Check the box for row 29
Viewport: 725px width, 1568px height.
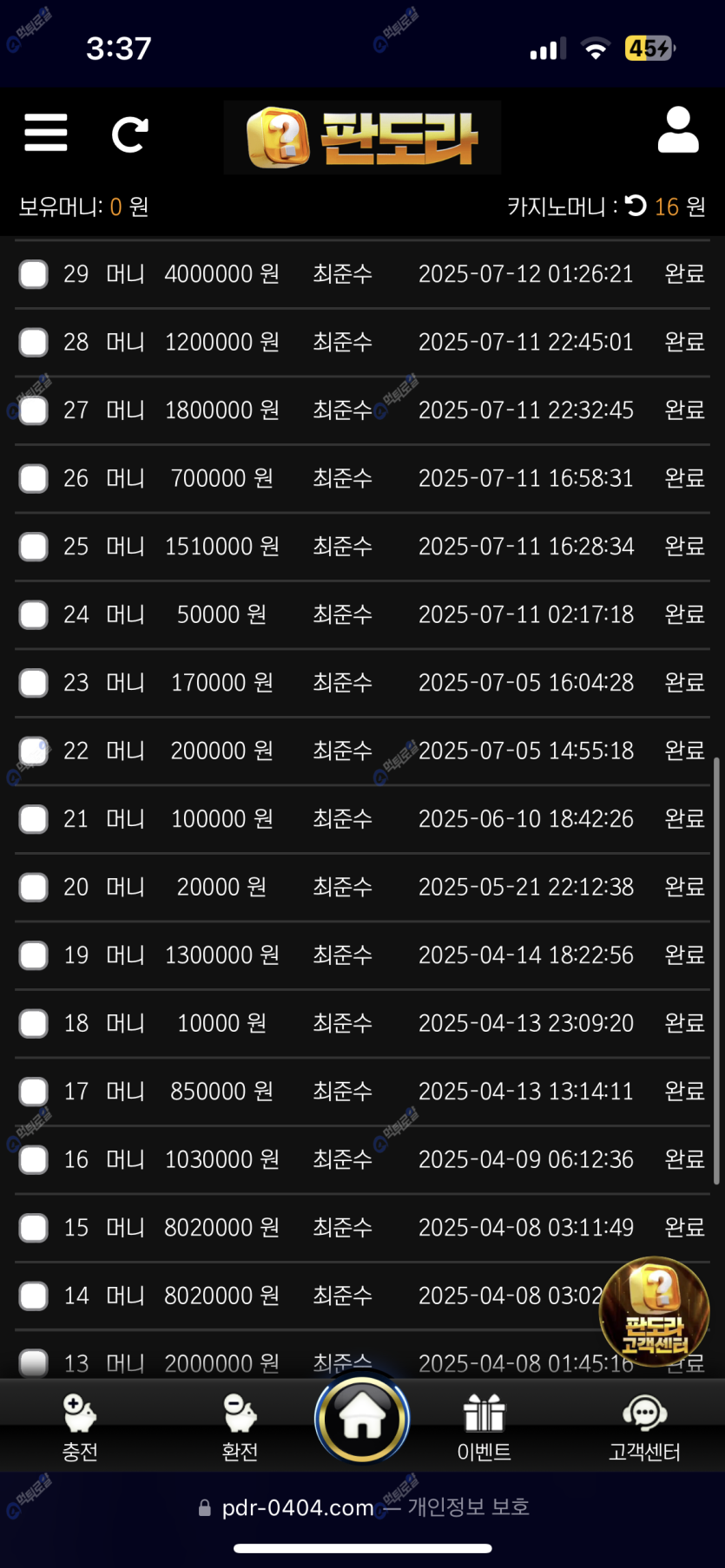tap(34, 274)
